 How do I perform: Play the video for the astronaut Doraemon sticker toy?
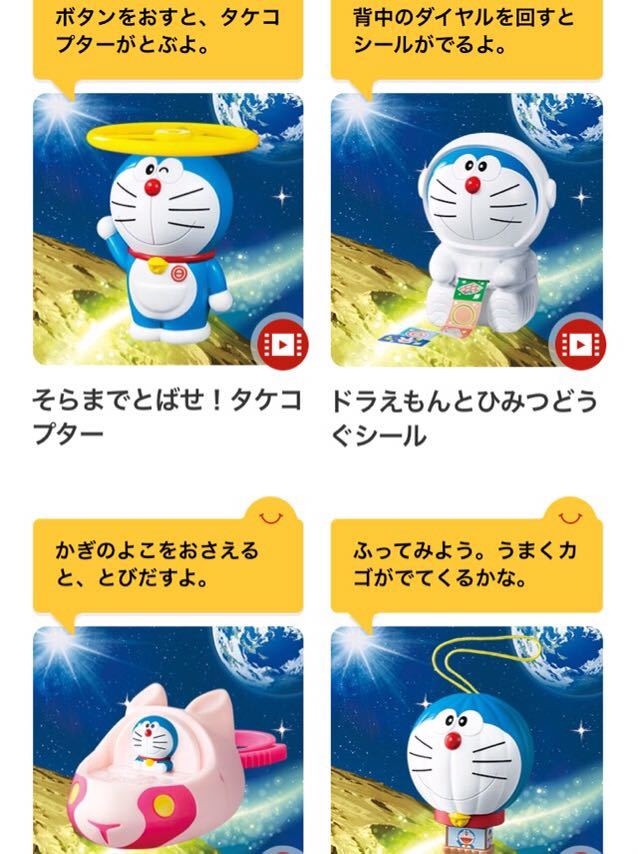(x=580, y=344)
